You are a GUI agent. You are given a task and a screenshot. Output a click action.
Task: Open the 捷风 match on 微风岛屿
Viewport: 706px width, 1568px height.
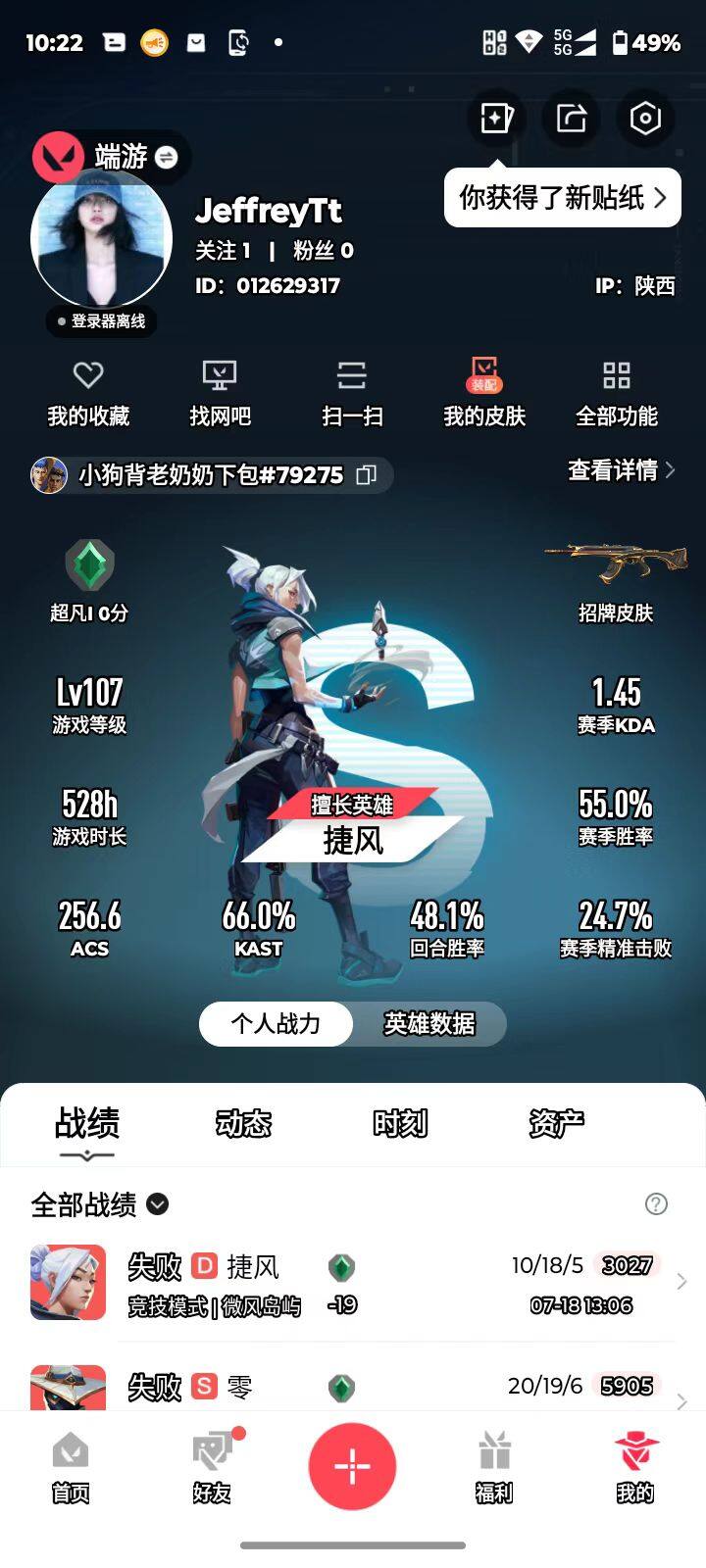coord(353,1283)
